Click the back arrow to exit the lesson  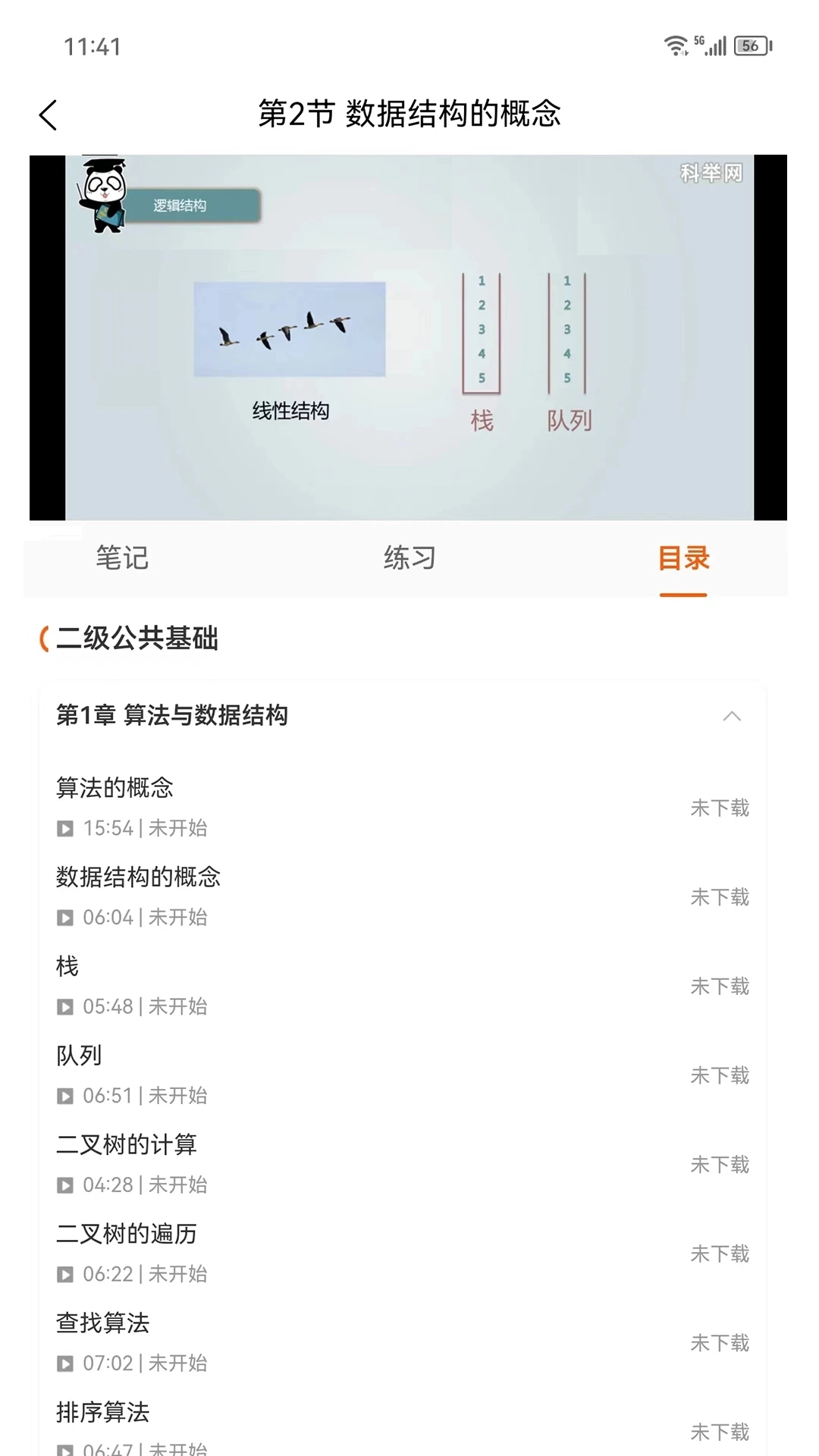pyautogui.click(x=48, y=115)
